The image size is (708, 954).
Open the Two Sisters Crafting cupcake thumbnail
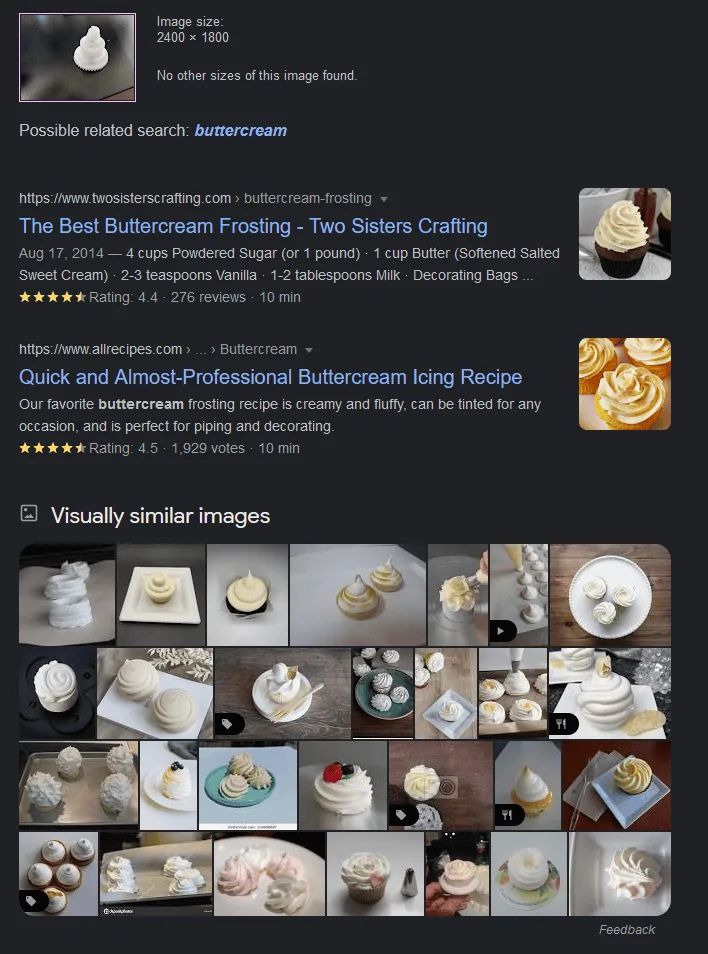pos(624,234)
